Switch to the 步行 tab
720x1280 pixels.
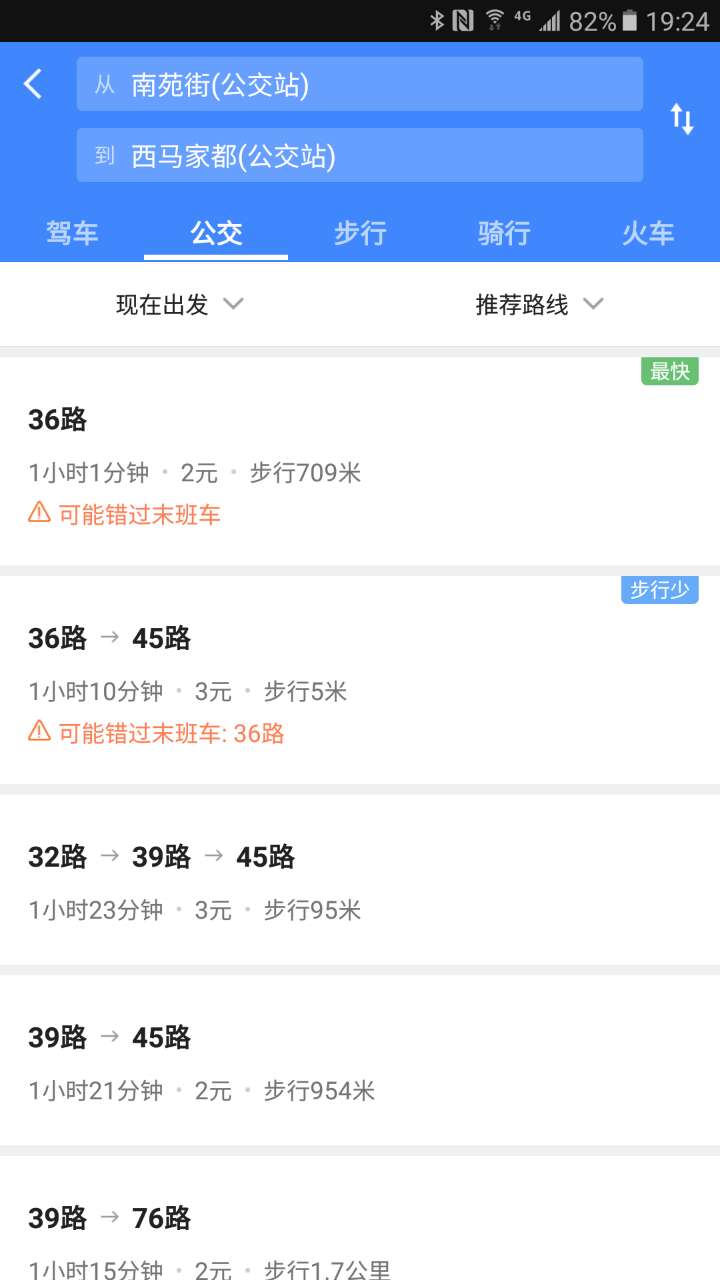[360, 234]
